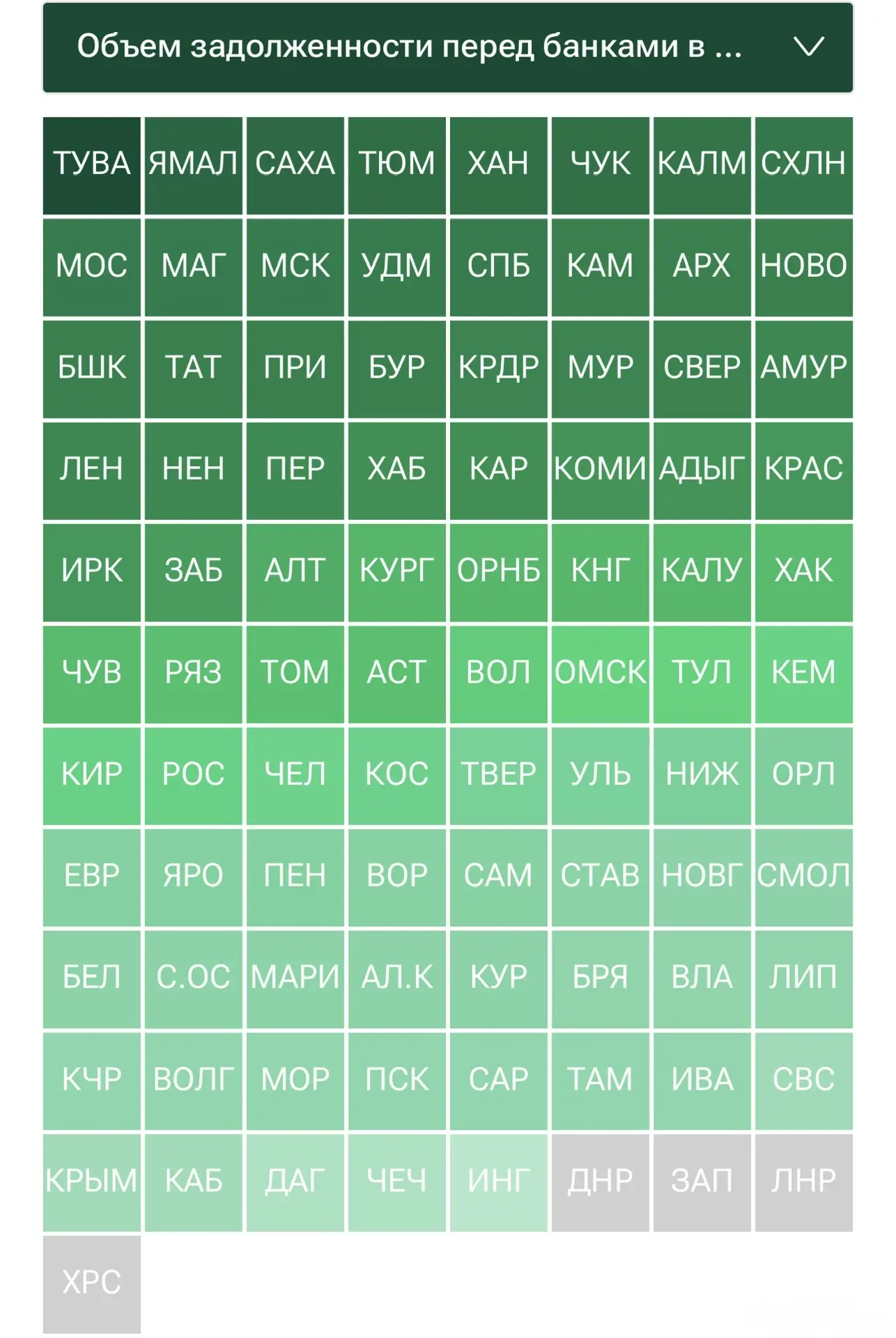Select the КОМИ region tile
Viewport: 896px width, 1338px height.
(x=600, y=470)
